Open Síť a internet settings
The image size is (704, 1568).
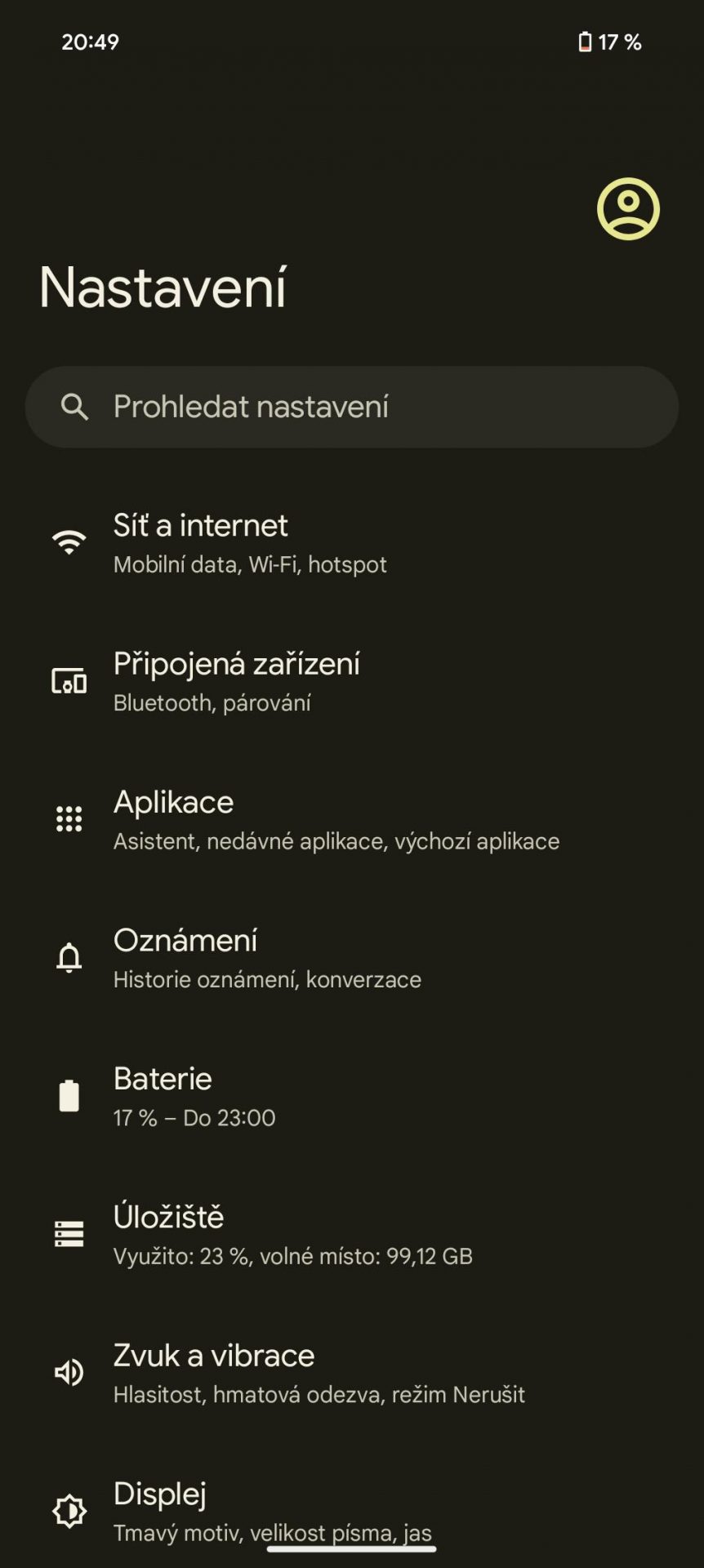pyautogui.click(x=352, y=543)
